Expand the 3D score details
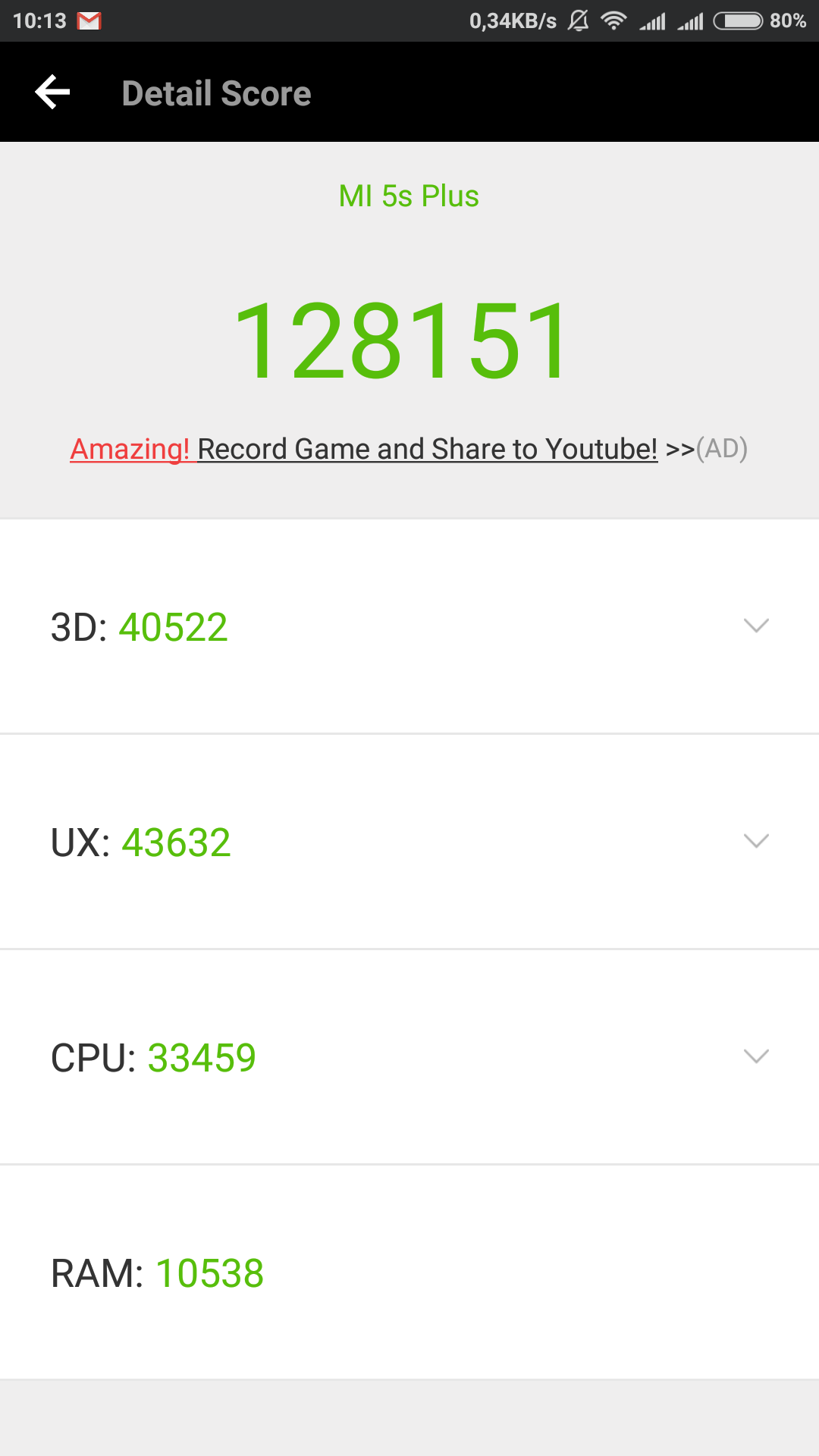 pos(756,626)
